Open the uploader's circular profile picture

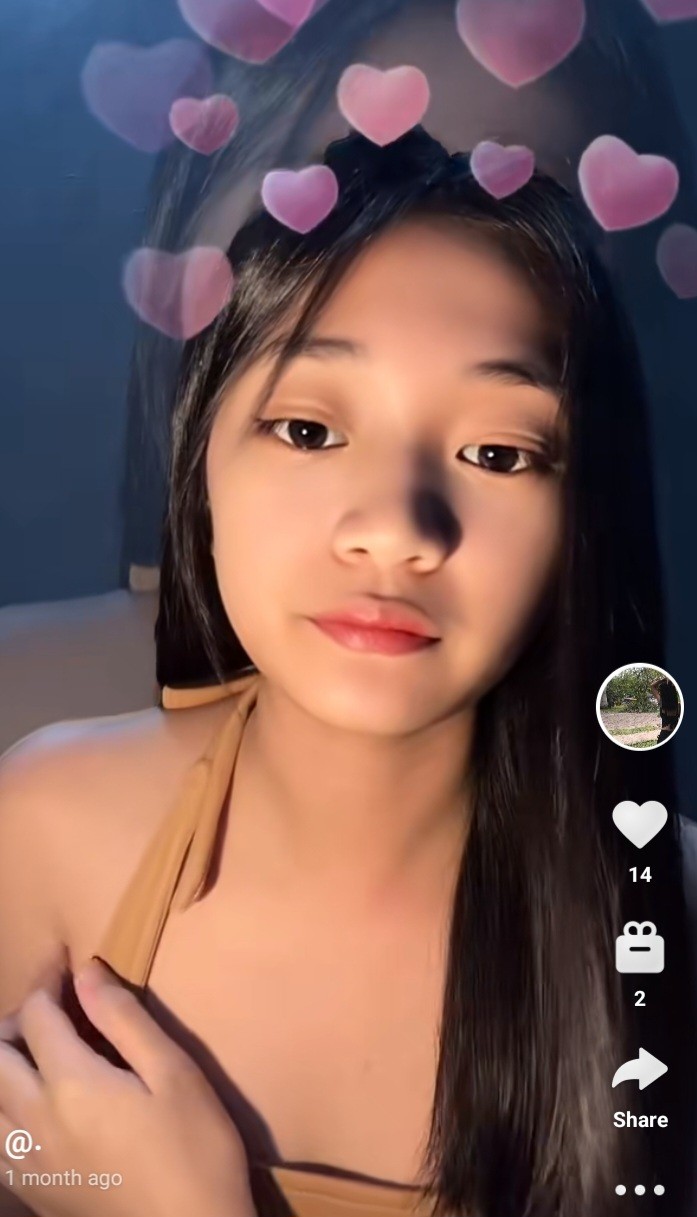(x=640, y=706)
